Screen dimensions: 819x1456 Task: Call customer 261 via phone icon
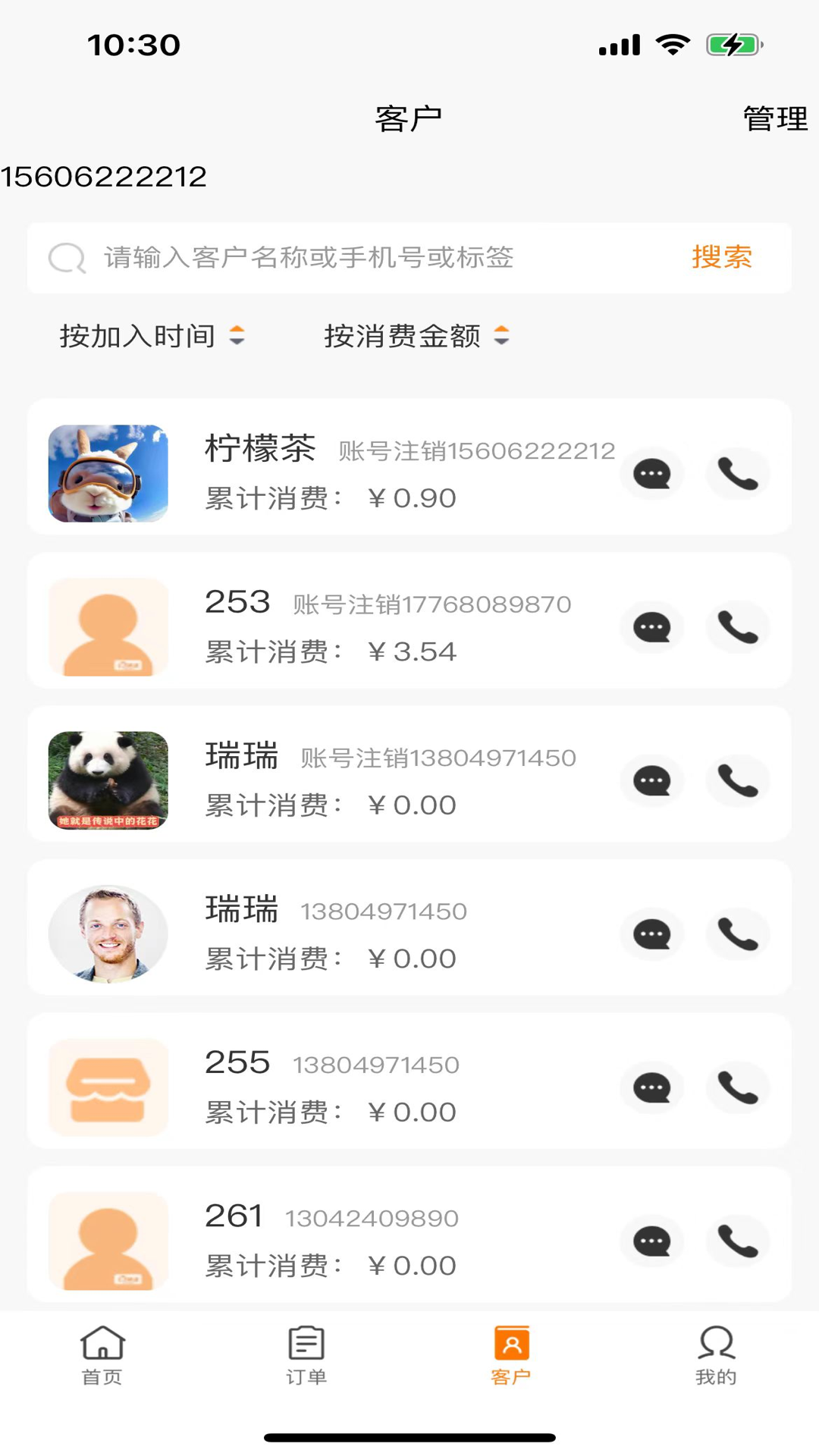737,1241
